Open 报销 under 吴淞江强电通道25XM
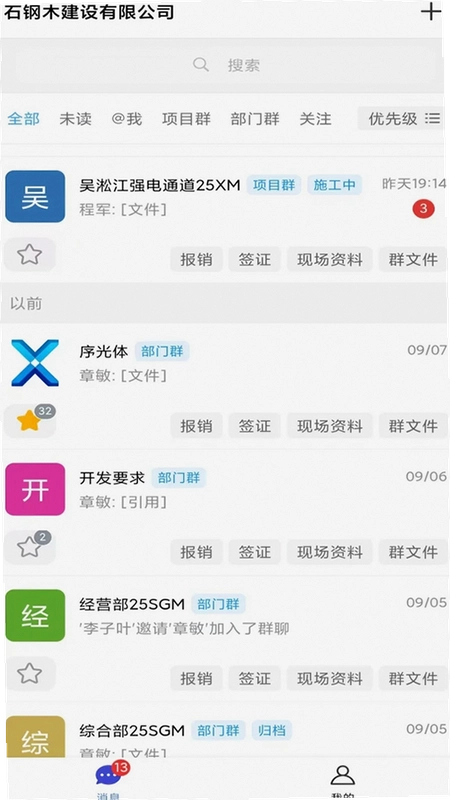Viewport: 450px width, 800px height. 196,259
